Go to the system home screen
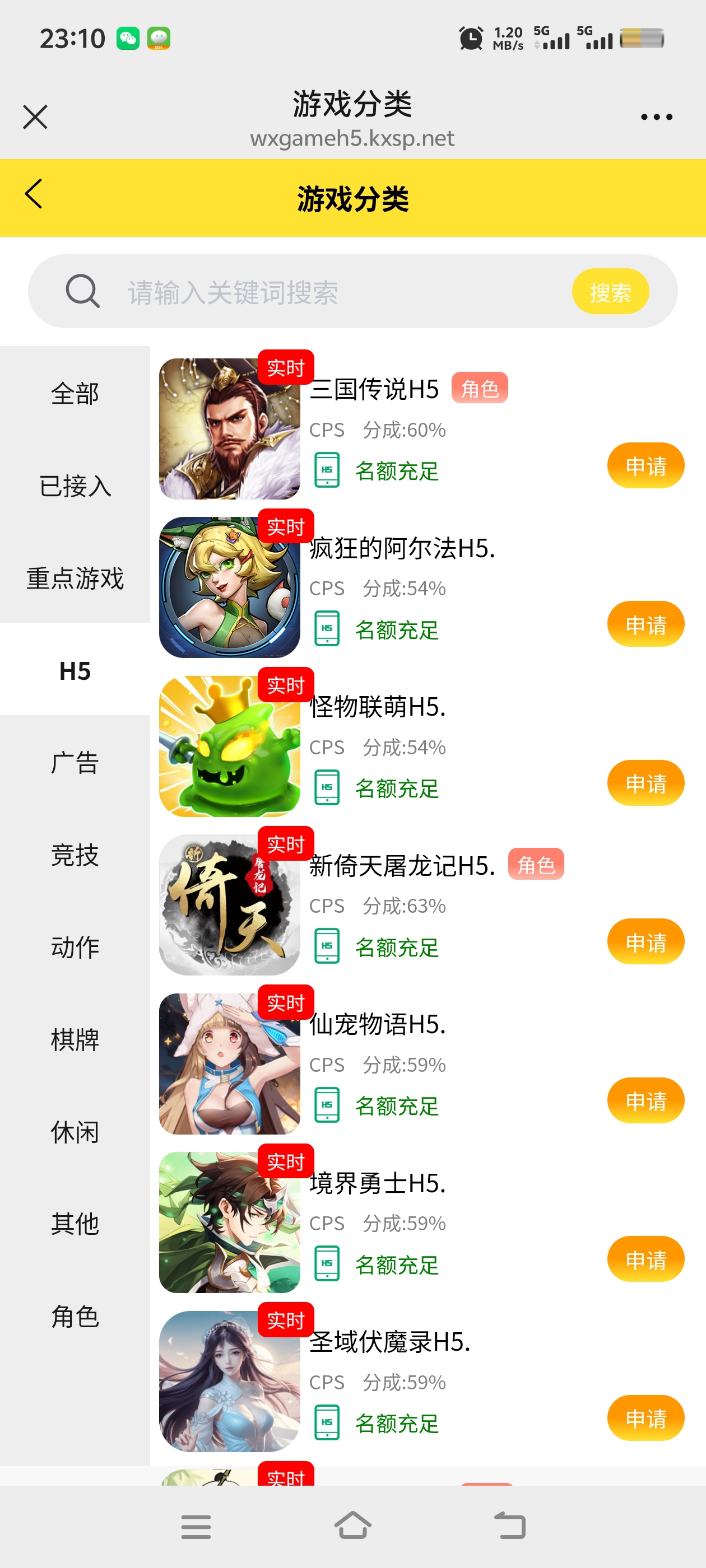The width and height of the screenshot is (706, 1568). pyautogui.click(x=352, y=1527)
